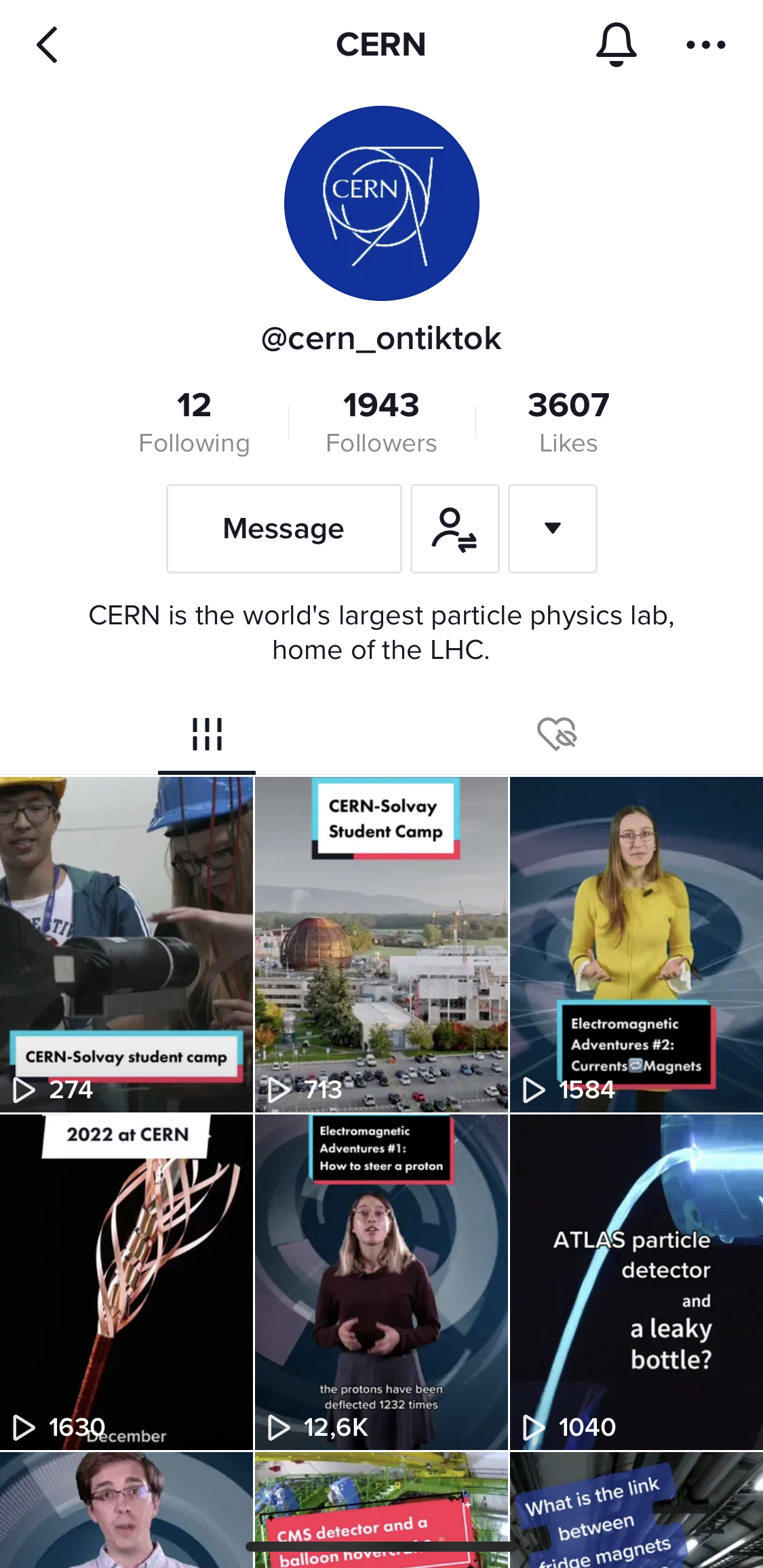
Task: View the Following list
Action: click(194, 422)
